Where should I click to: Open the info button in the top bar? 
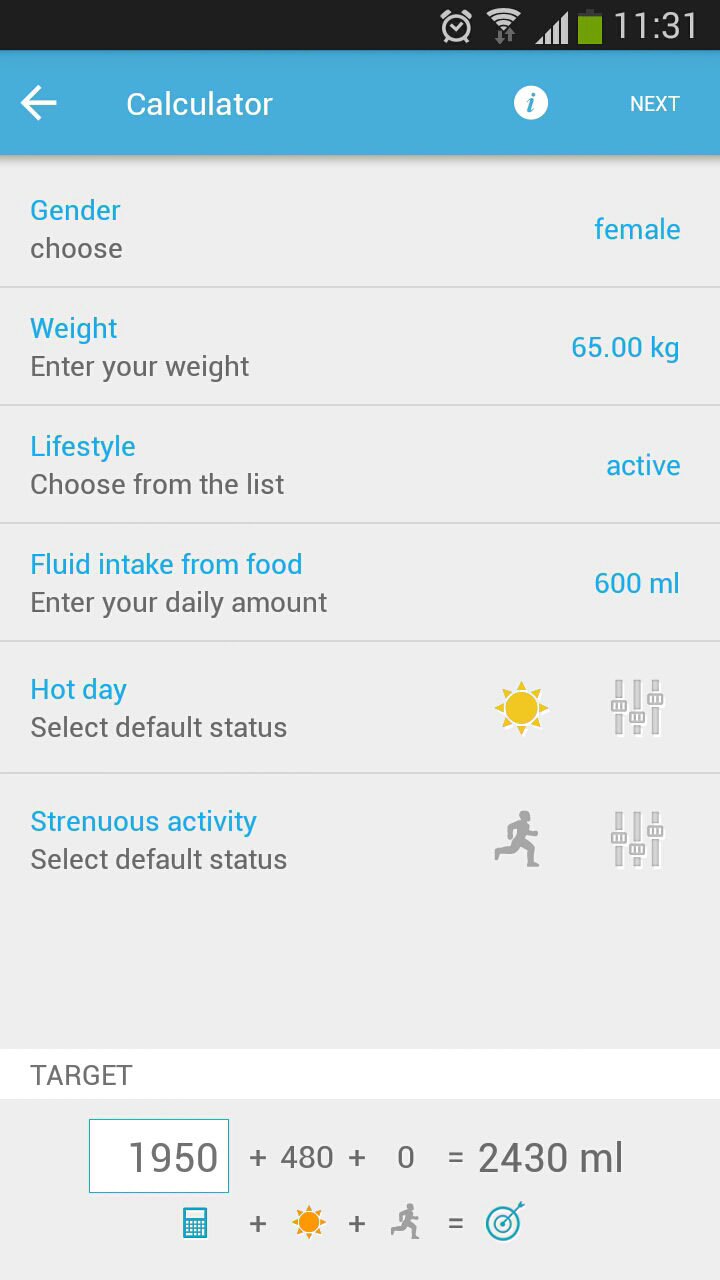(530, 103)
